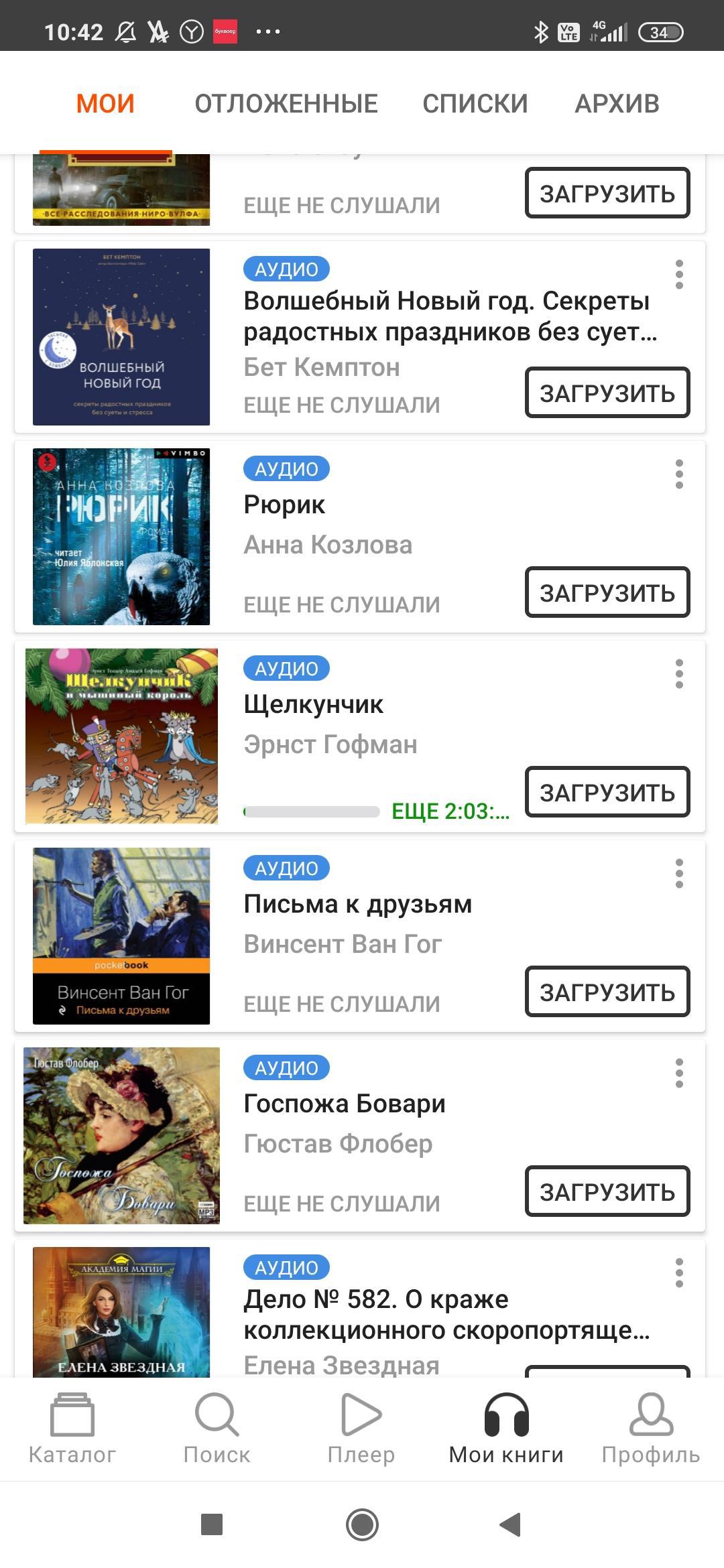Viewport: 724px width, 1568px height.
Task: Go back using the system back button
Action: pos(511,1524)
